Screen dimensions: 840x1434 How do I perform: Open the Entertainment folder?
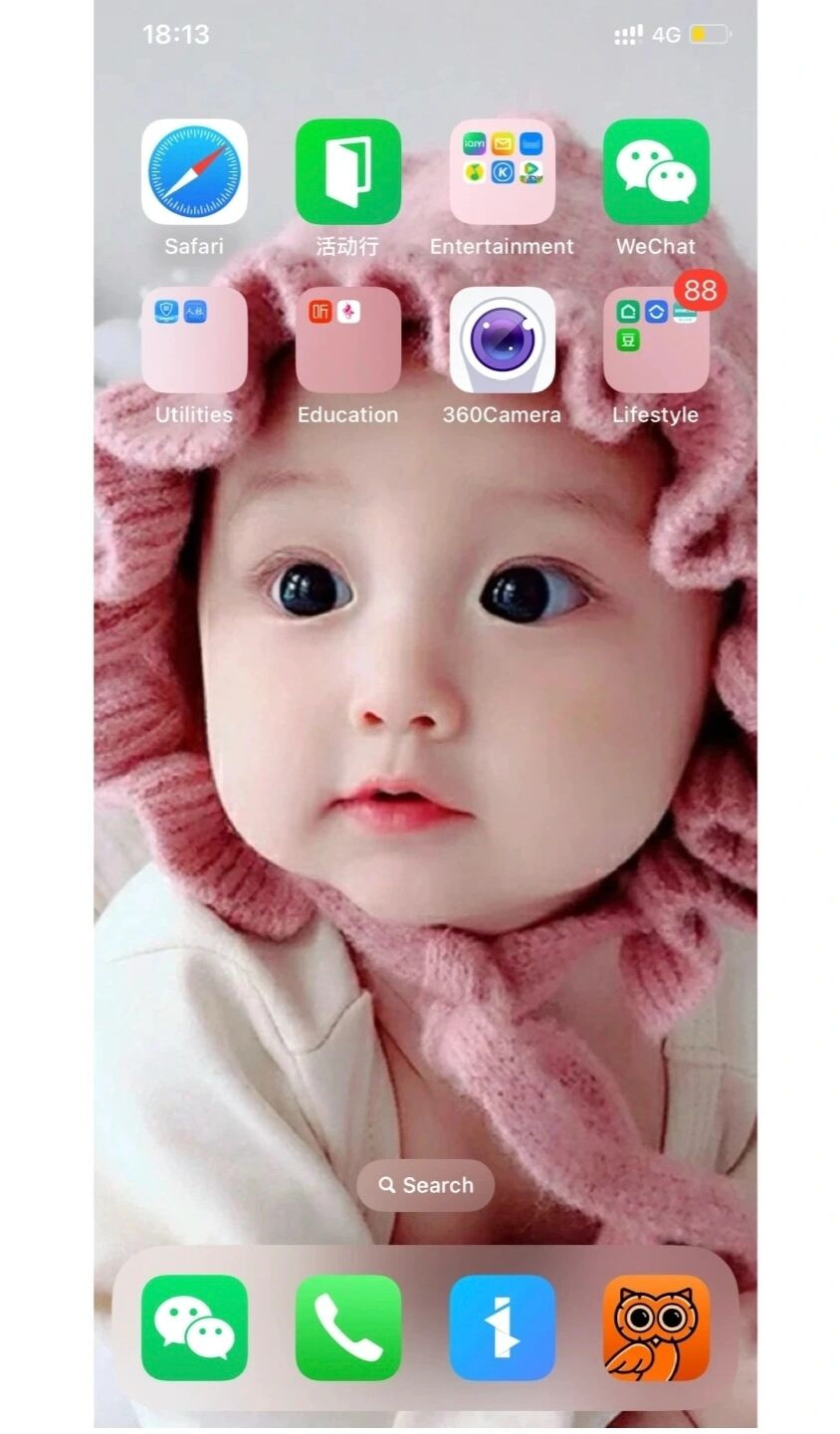(x=502, y=172)
